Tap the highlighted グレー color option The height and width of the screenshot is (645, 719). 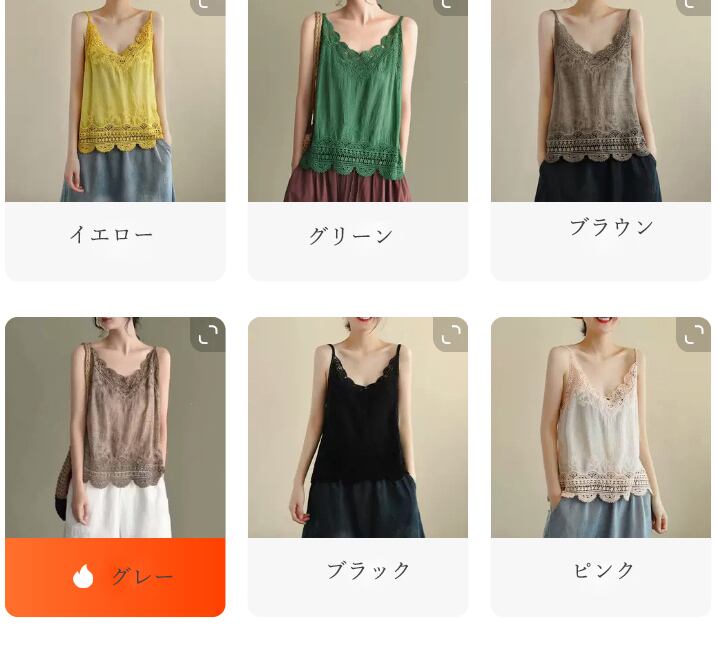tap(115, 577)
